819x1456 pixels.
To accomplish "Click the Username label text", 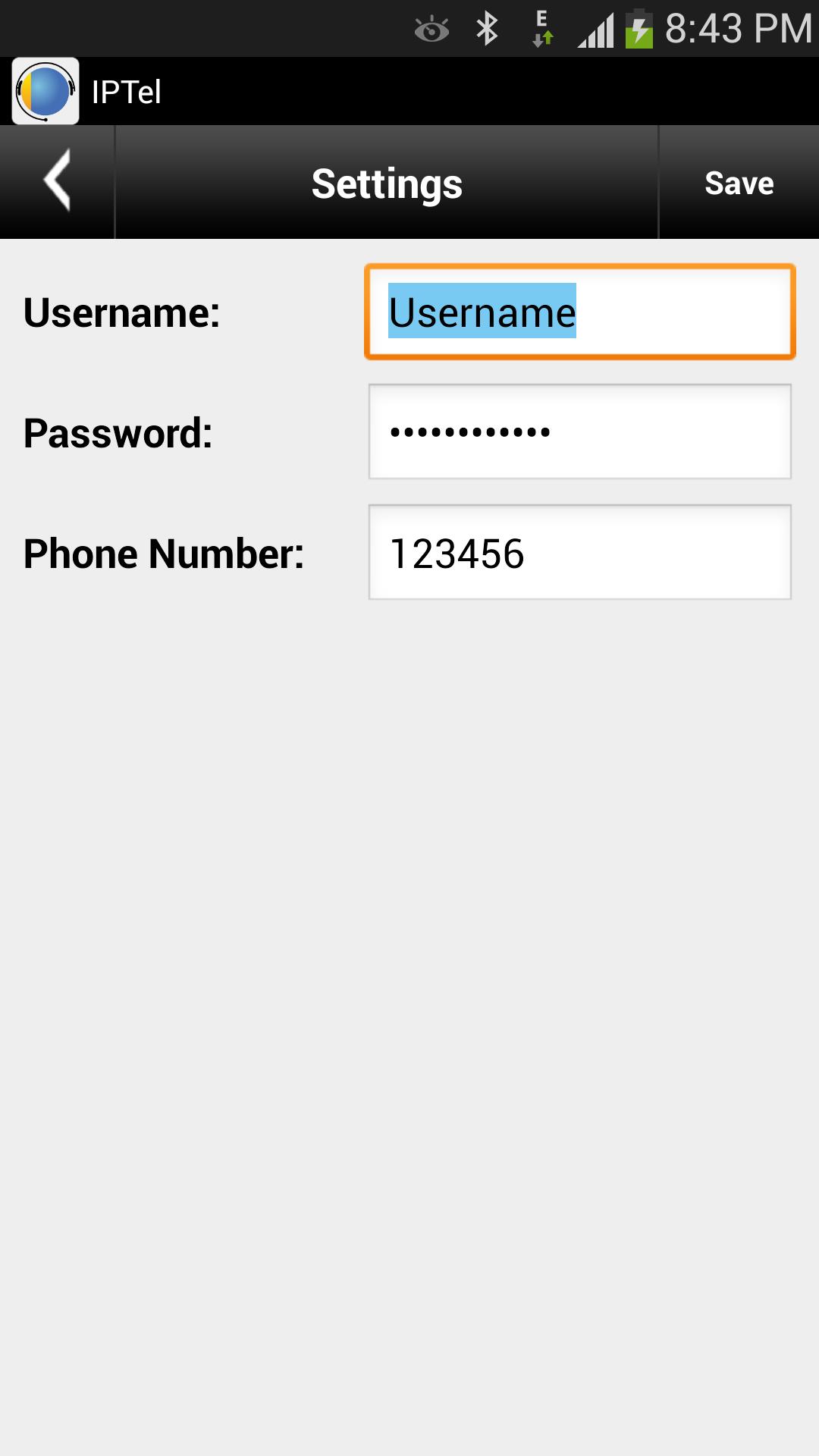I will [121, 312].
